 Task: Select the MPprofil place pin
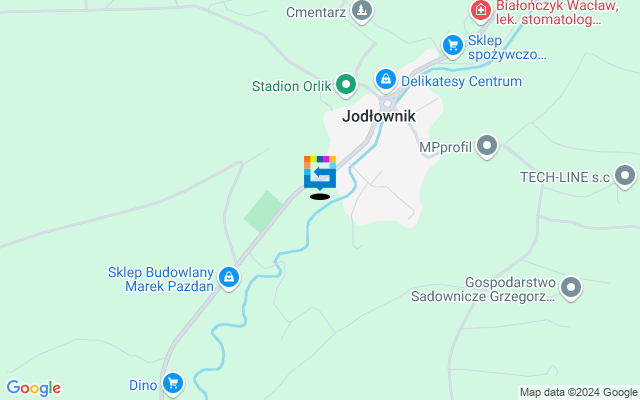[x=487, y=147]
